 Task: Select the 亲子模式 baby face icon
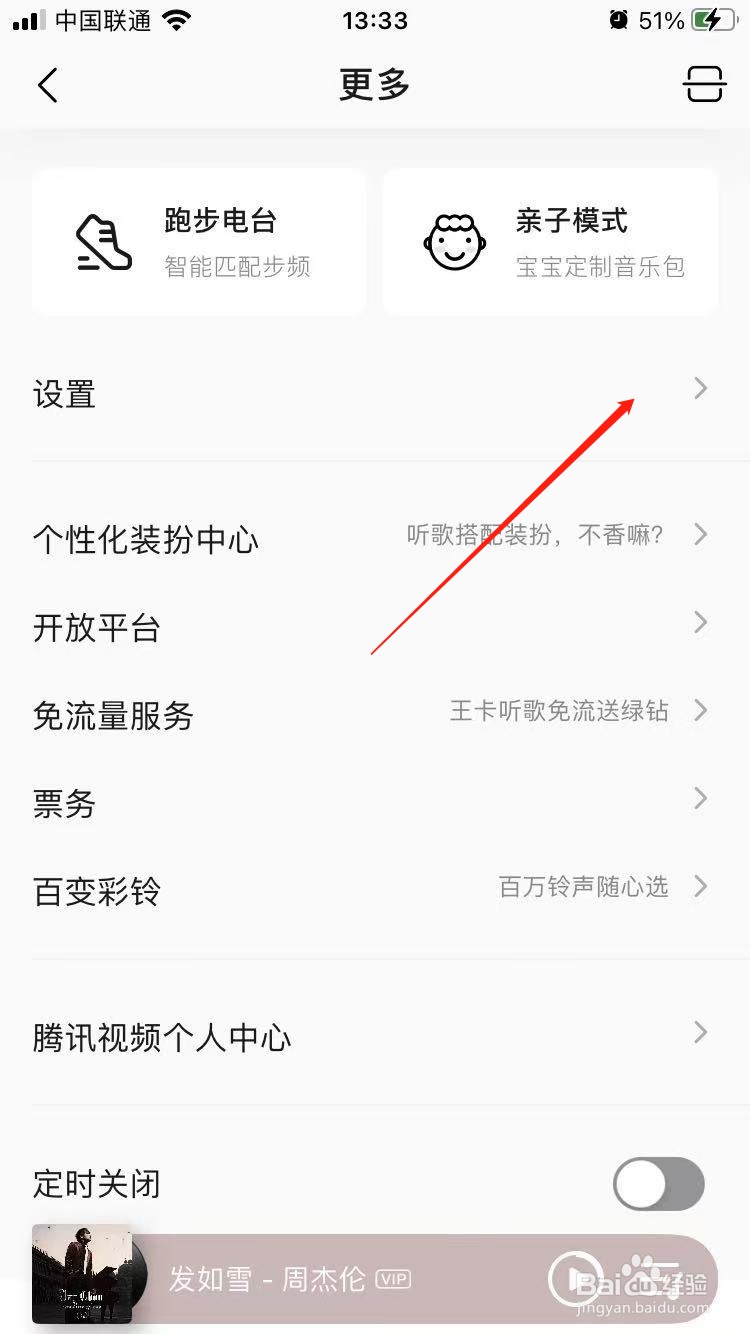(x=455, y=242)
